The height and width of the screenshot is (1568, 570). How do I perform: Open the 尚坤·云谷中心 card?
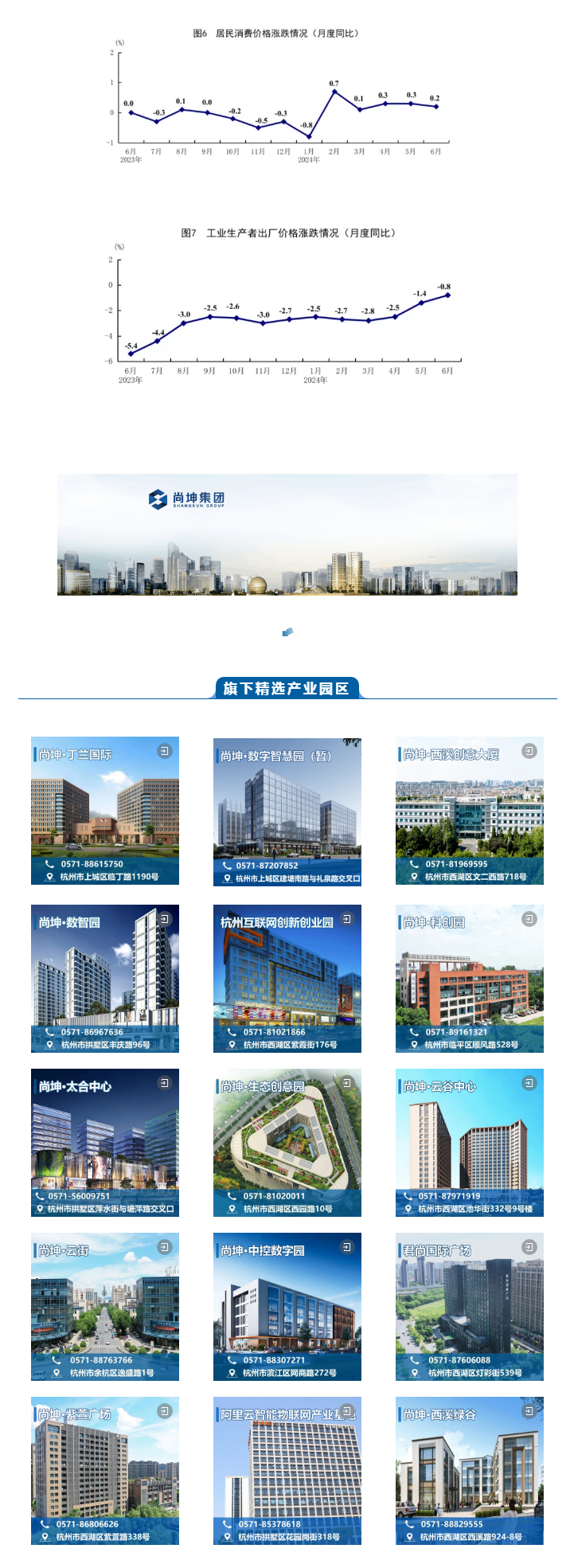click(x=470, y=1142)
